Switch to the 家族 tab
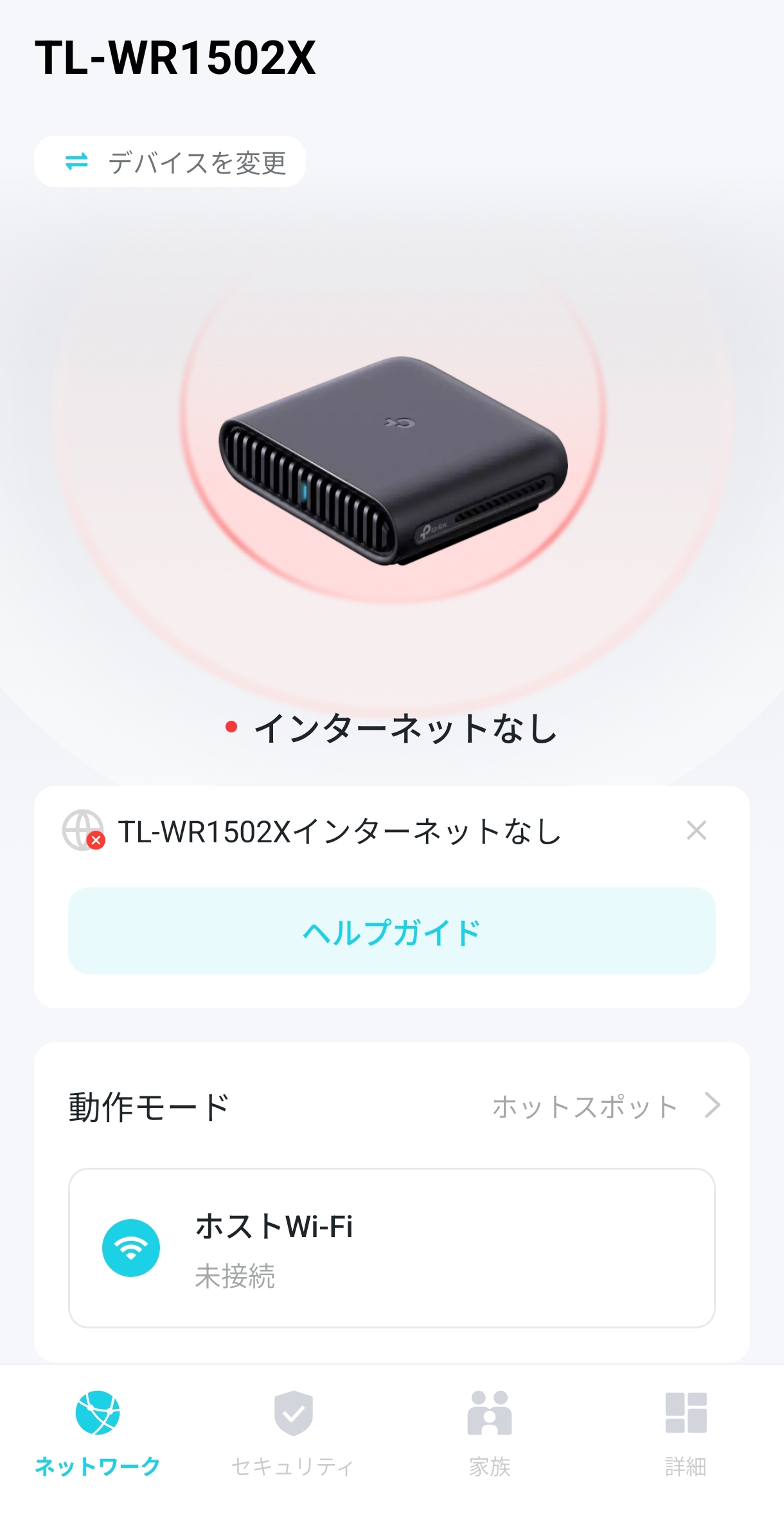Image resolution: width=784 pixels, height=1513 pixels. pyautogui.click(x=489, y=1433)
